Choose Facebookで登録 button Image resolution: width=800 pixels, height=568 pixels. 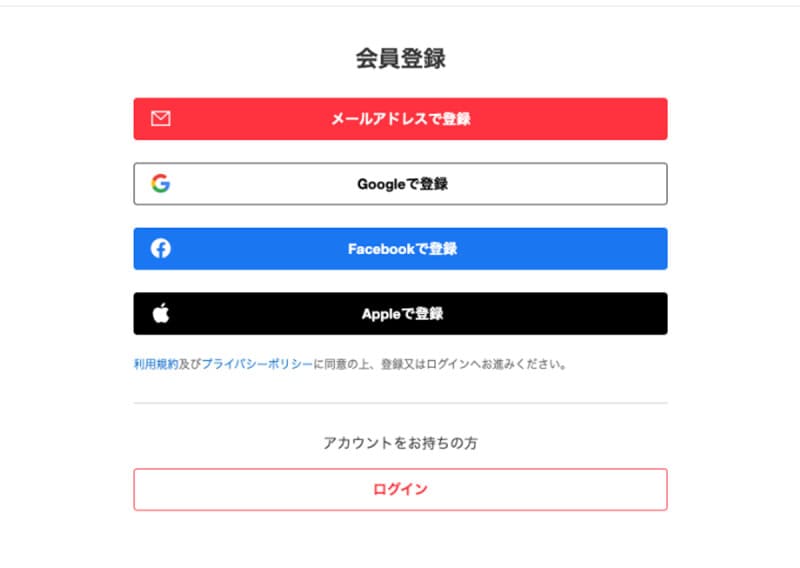pos(400,249)
